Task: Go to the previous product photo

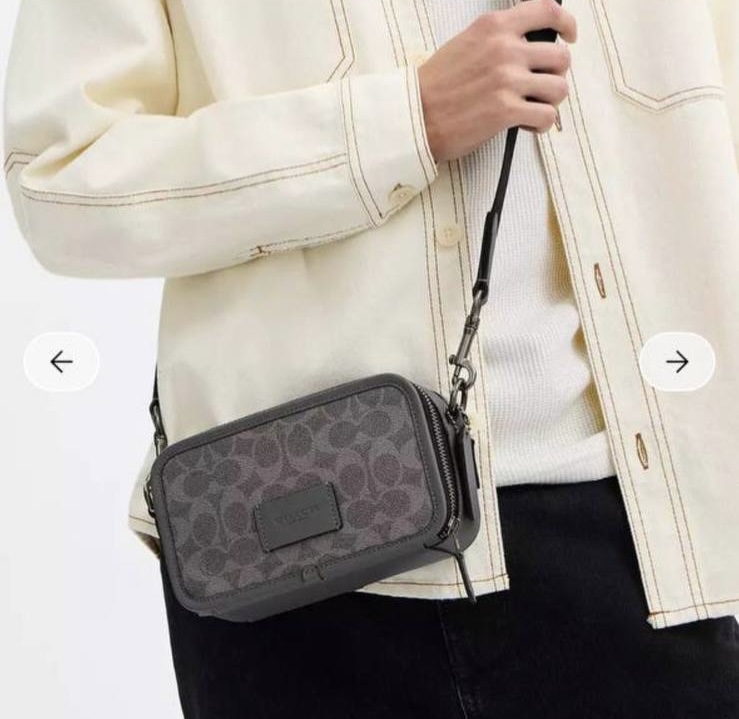Action: click(61, 361)
